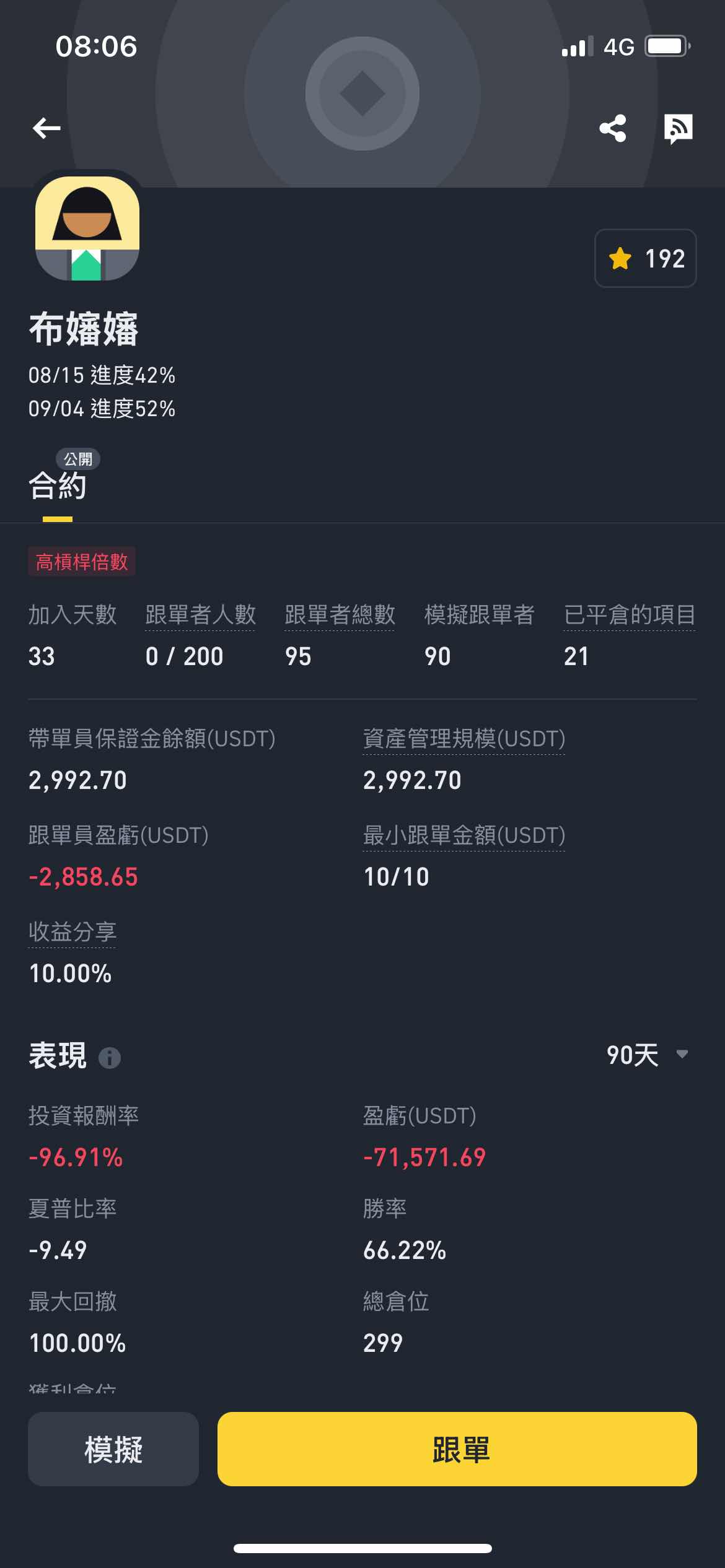The height and width of the screenshot is (1568, 725).
Task: View explanation for 已平倉的項目
Action: [x=629, y=615]
